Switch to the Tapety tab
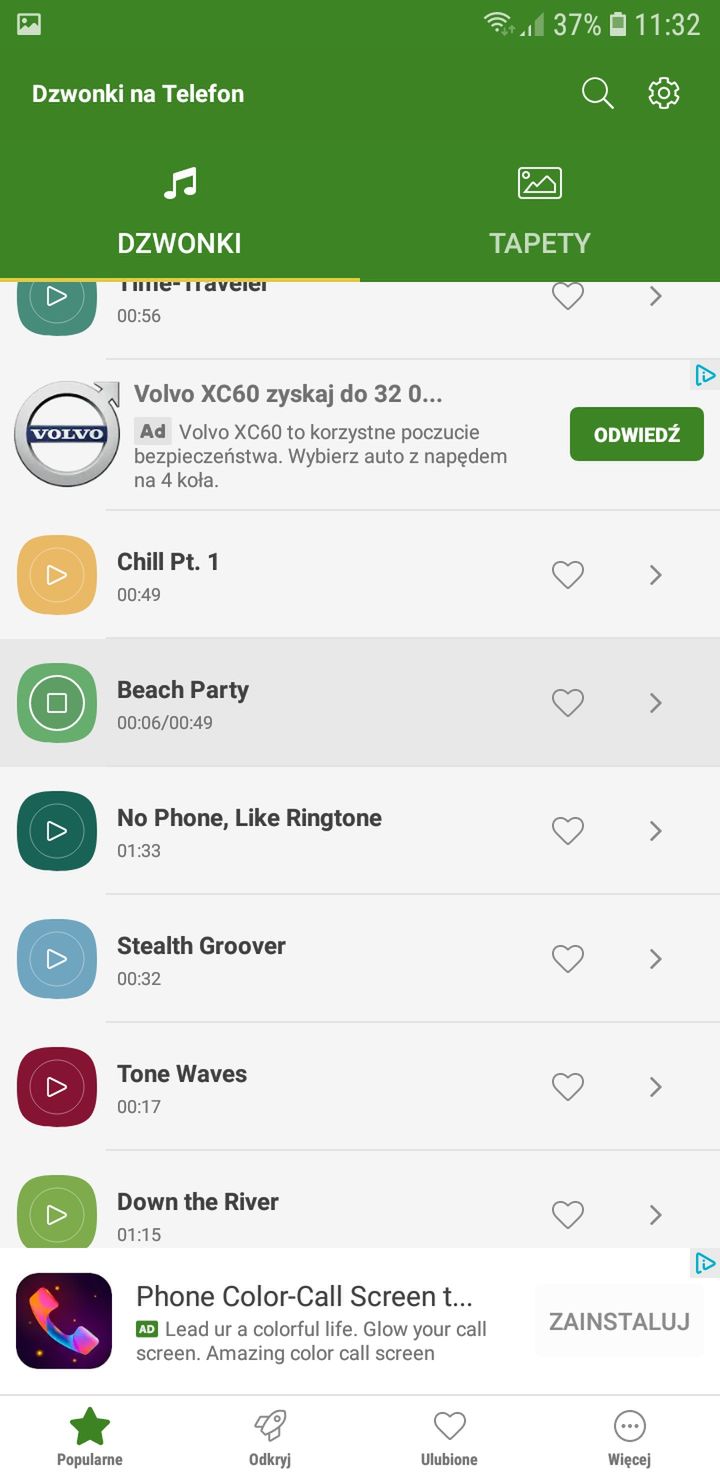720x1480 pixels. click(x=540, y=210)
